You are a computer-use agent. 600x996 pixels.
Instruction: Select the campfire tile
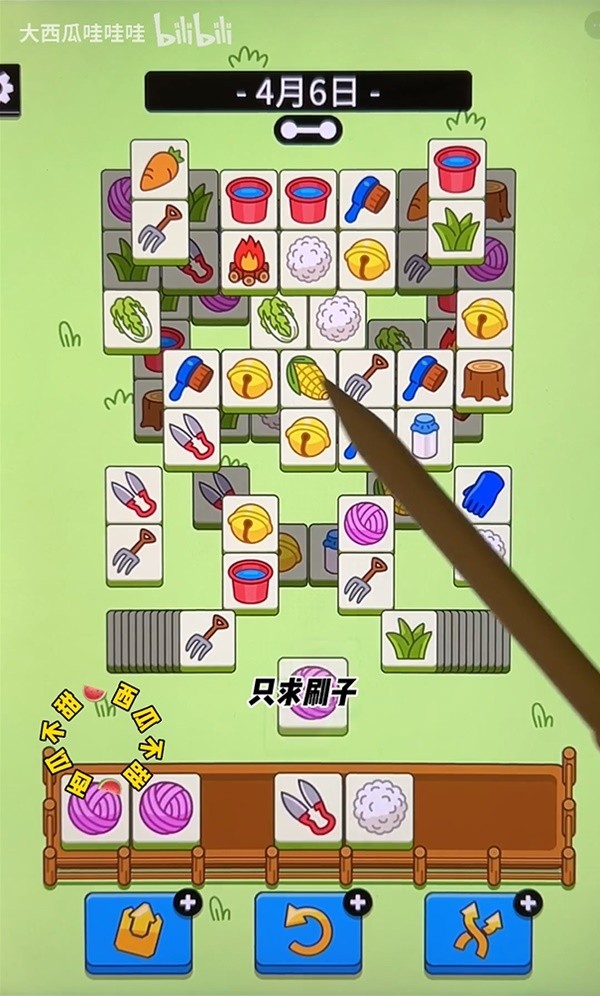point(248,260)
